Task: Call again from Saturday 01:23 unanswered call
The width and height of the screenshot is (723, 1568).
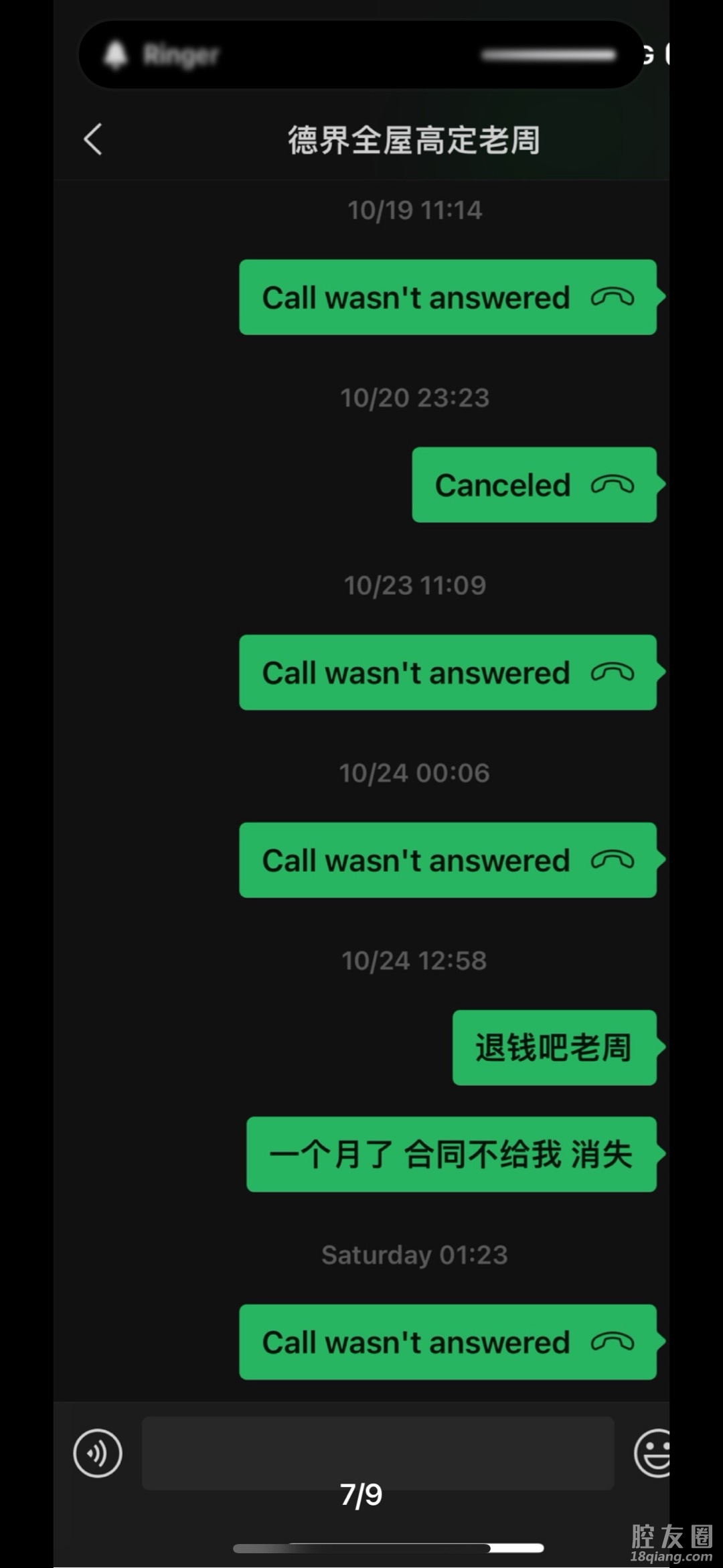Action: click(447, 1342)
